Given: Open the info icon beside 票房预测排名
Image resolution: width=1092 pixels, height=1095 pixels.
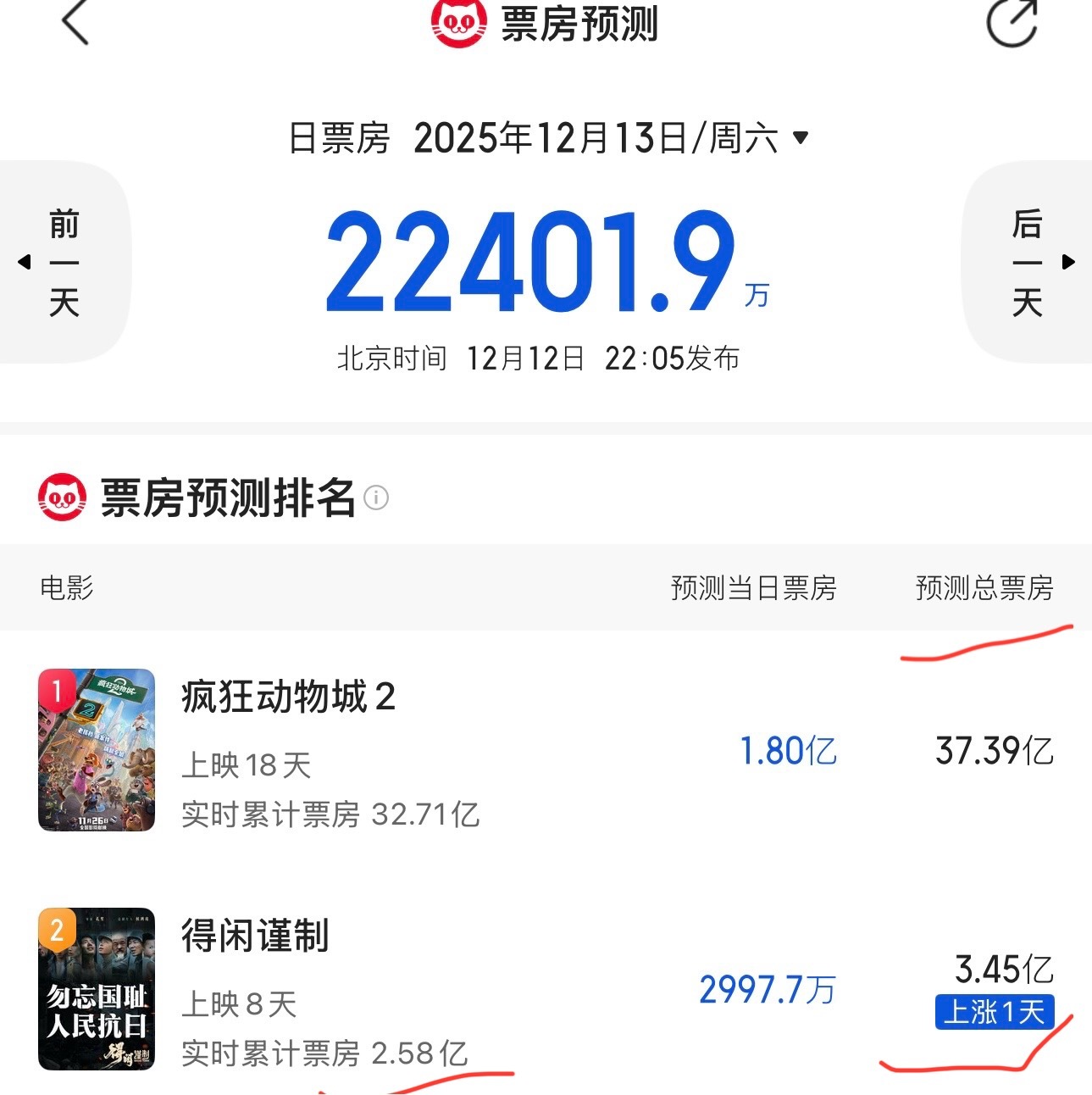Looking at the screenshot, I should [377, 498].
